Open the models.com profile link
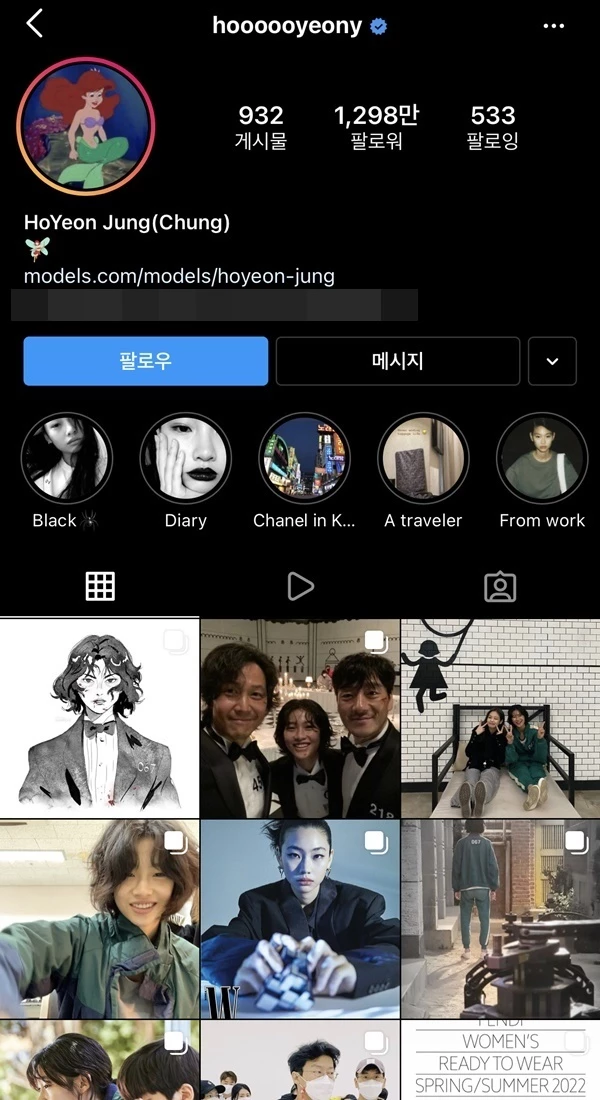 [179, 276]
